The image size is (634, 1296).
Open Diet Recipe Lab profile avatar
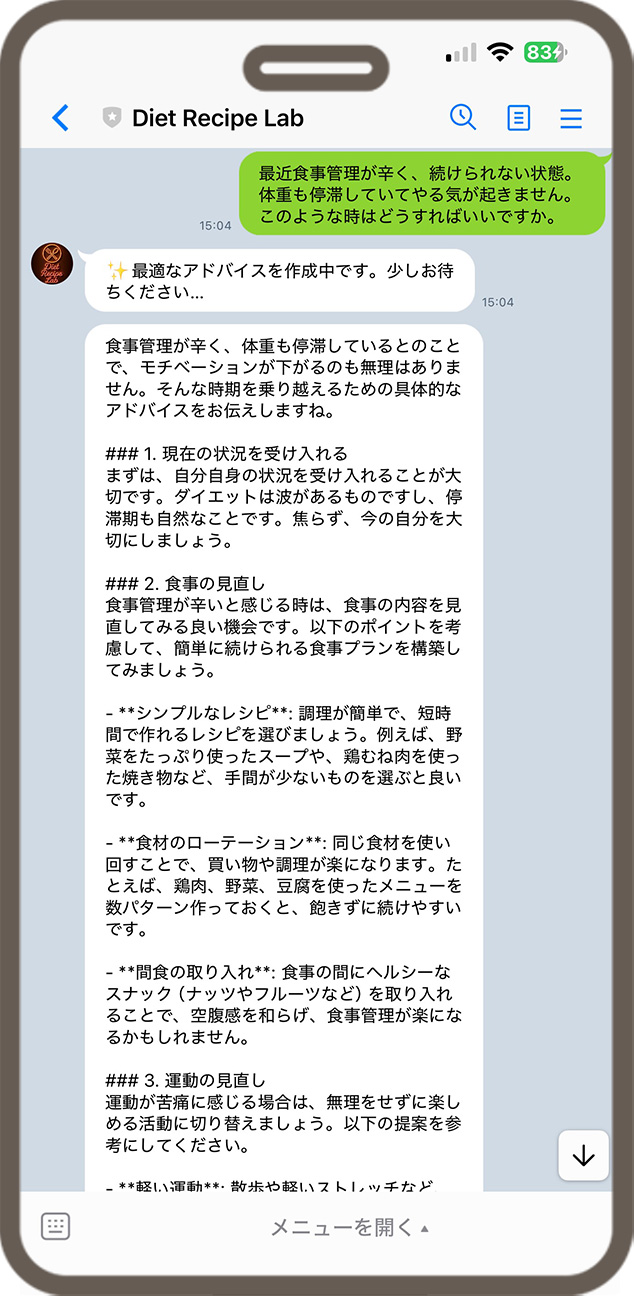(52, 263)
